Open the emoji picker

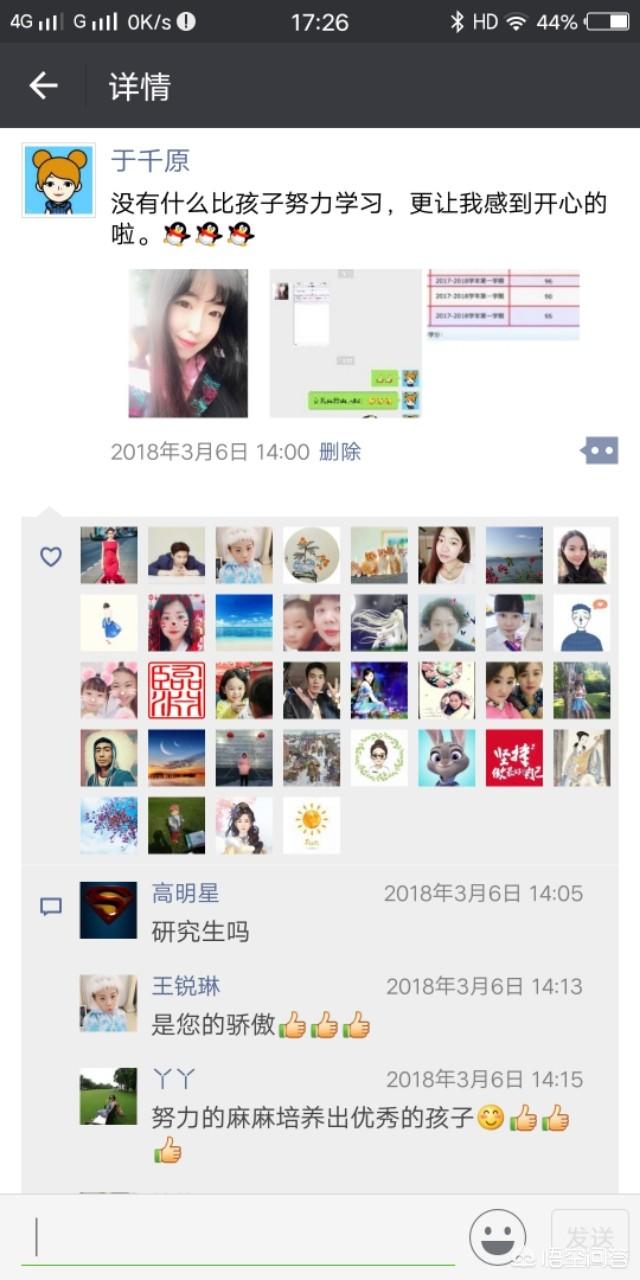point(498,1237)
